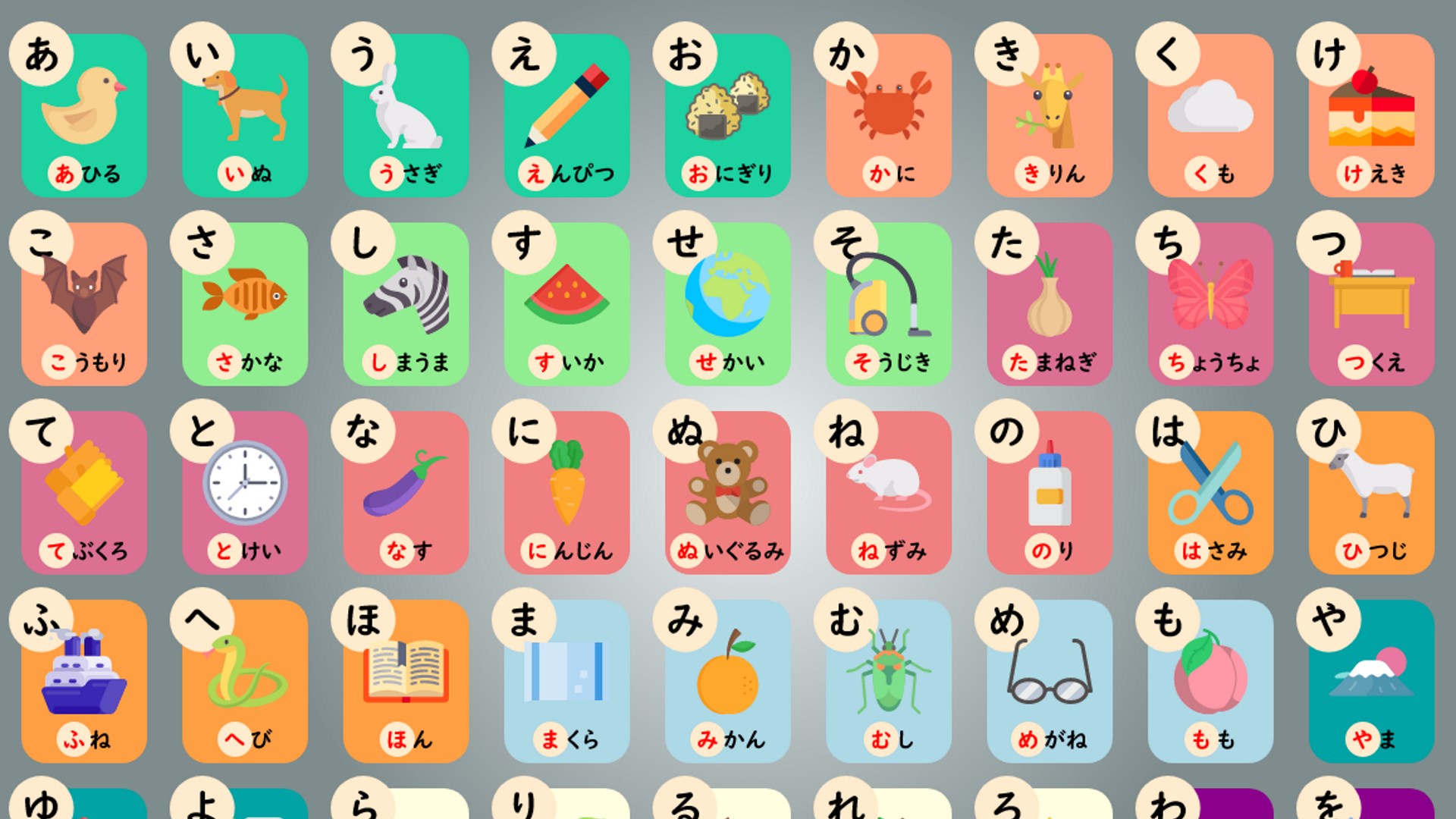Select the ほ book card
Screen dimensions: 1456x819
[x=406, y=681]
